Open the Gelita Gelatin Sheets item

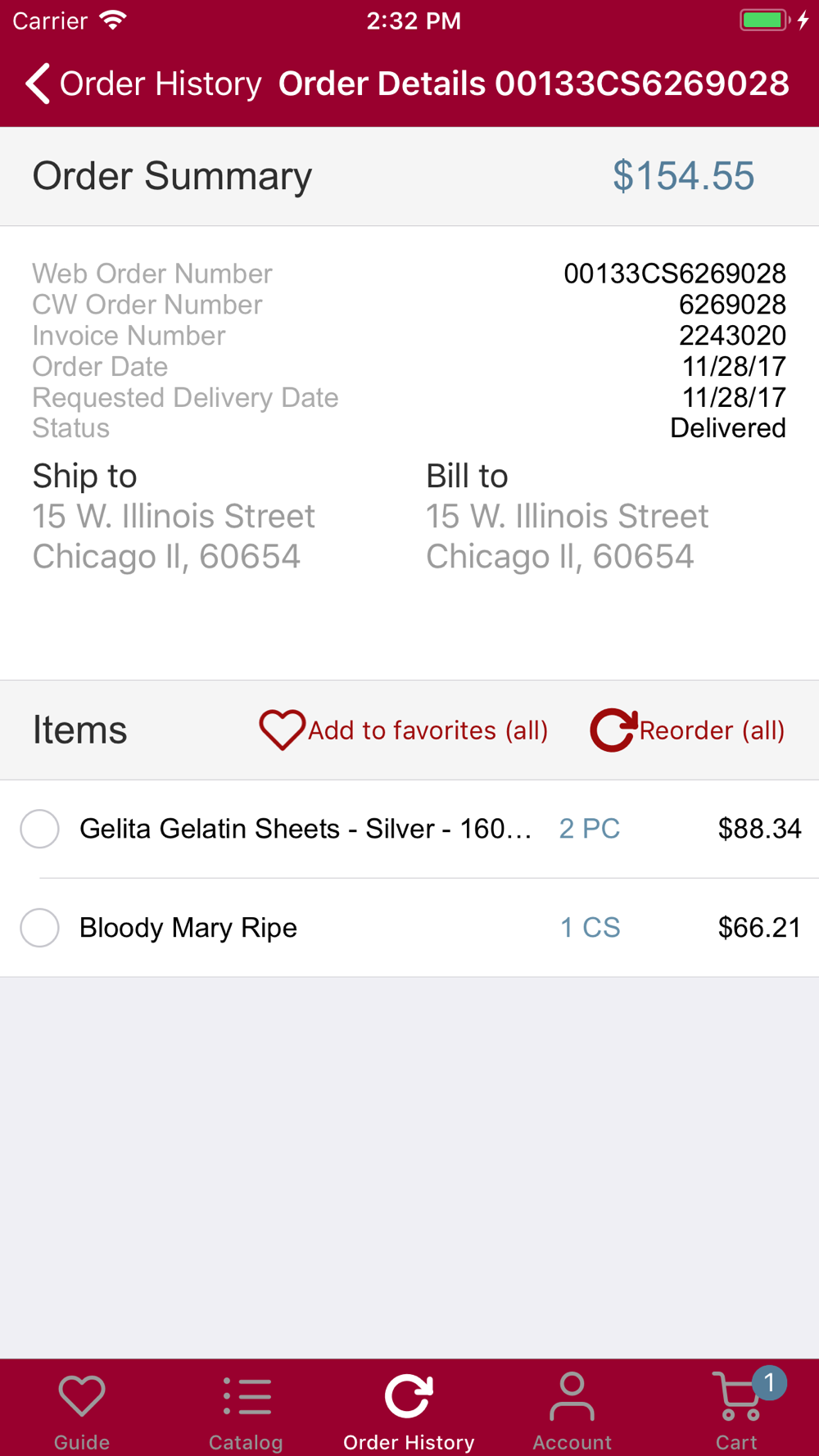(305, 829)
